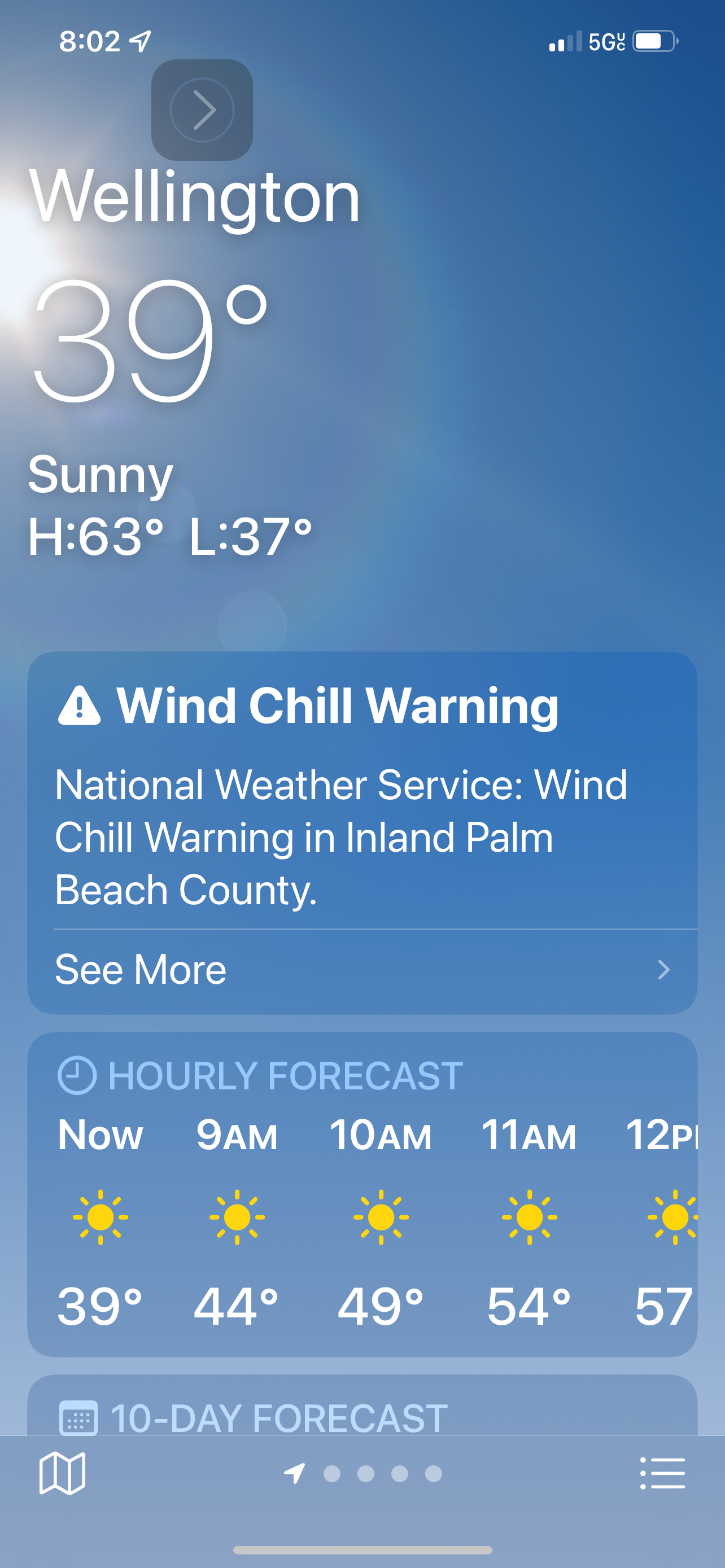Image resolution: width=725 pixels, height=1568 pixels.
Task: Open the weather map view
Action: pyautogui.click(x=62, y=1473)
